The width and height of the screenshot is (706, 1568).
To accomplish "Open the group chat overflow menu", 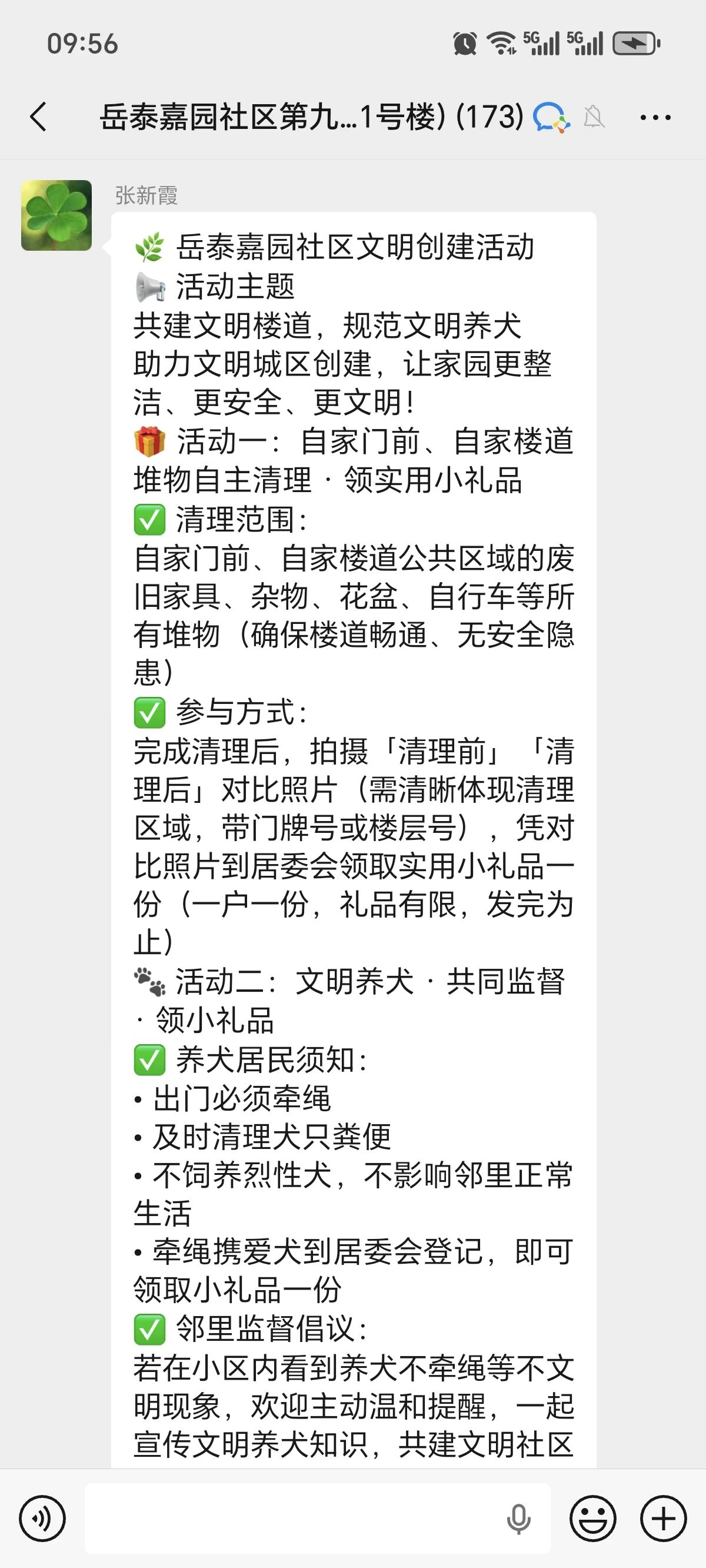I will click(x=655, y=117).
